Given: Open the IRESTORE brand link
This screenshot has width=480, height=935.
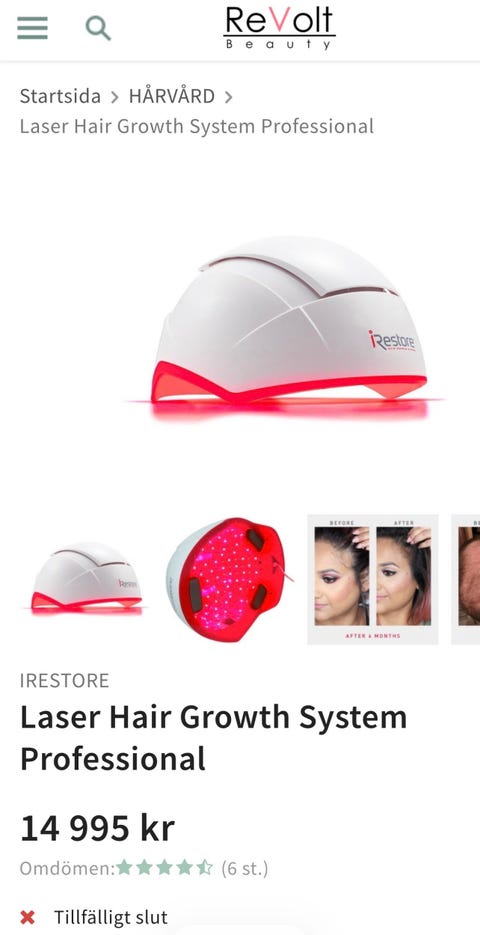Looking at the screenshot, I should [x=64, y=680].
